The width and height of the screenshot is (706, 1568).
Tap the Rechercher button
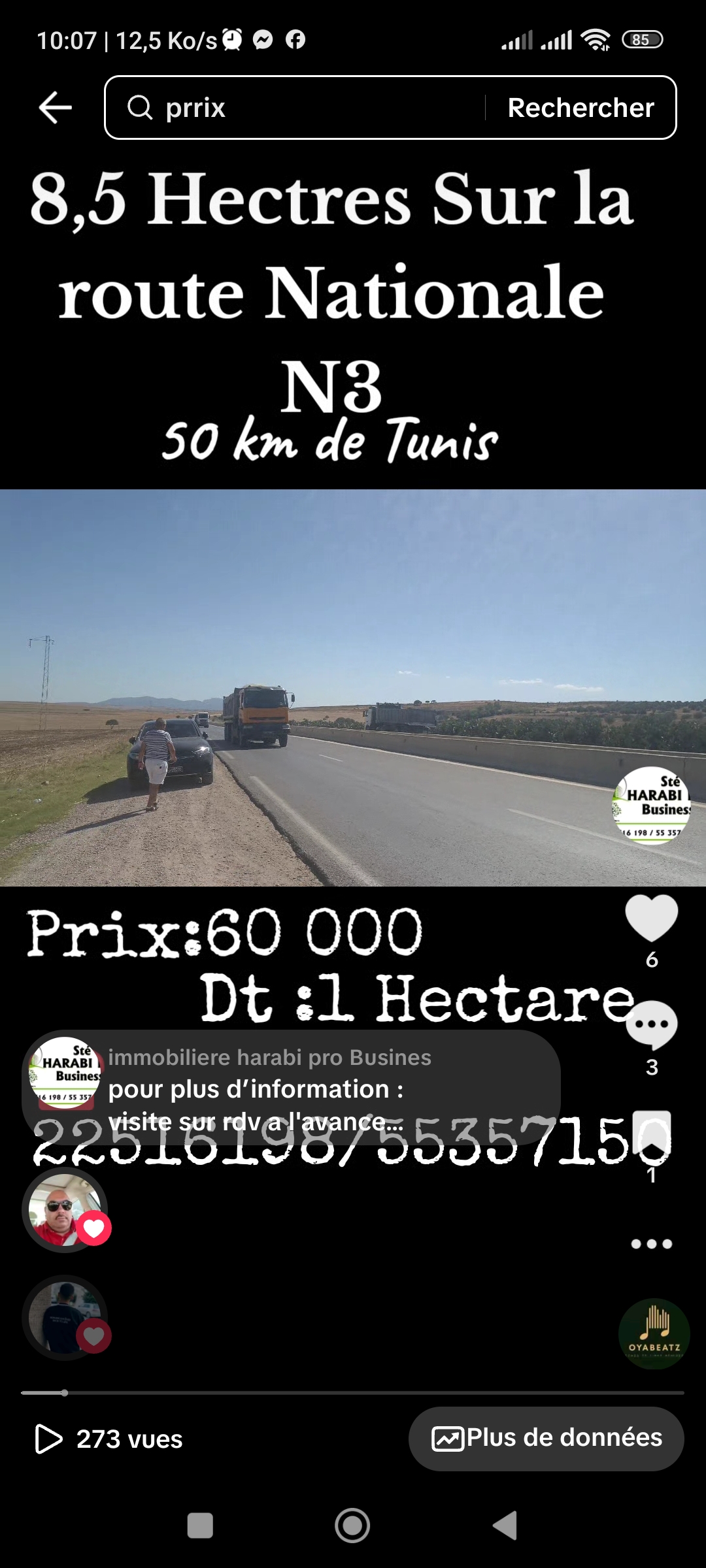click(580, 108)
